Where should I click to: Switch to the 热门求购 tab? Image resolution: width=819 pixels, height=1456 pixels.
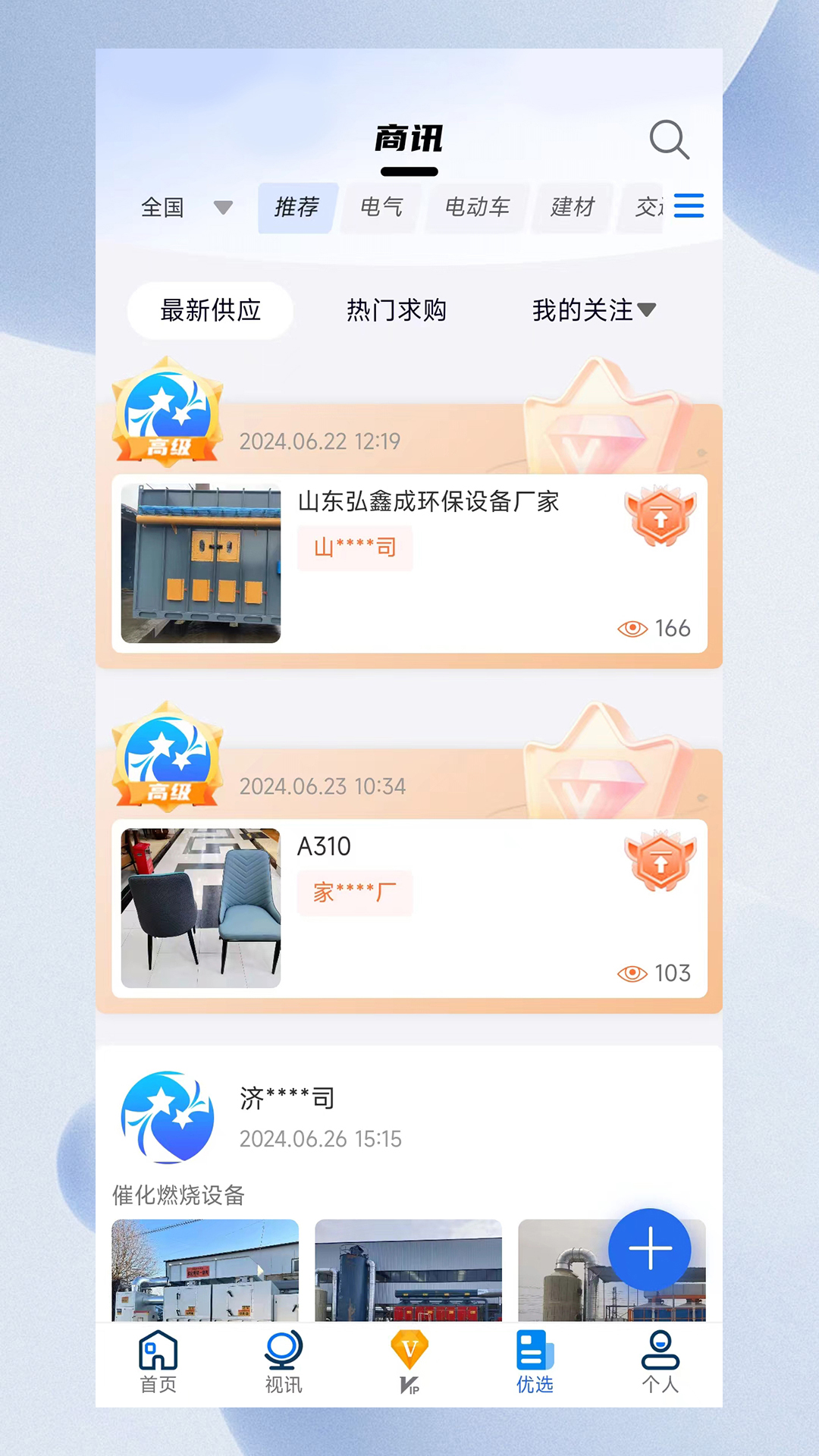click(x=396, y=310)
